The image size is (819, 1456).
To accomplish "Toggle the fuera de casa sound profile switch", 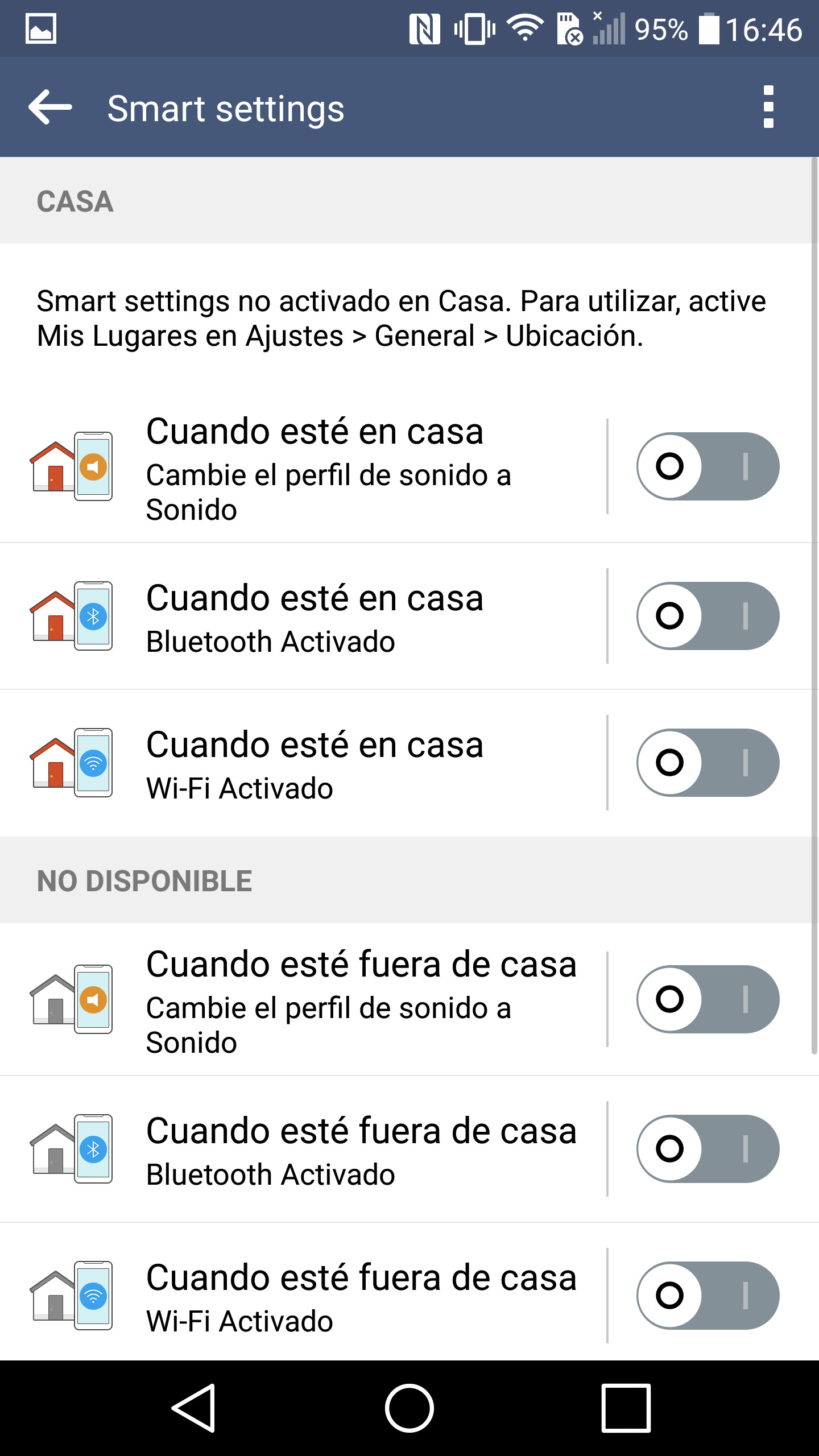I will 708,999.
